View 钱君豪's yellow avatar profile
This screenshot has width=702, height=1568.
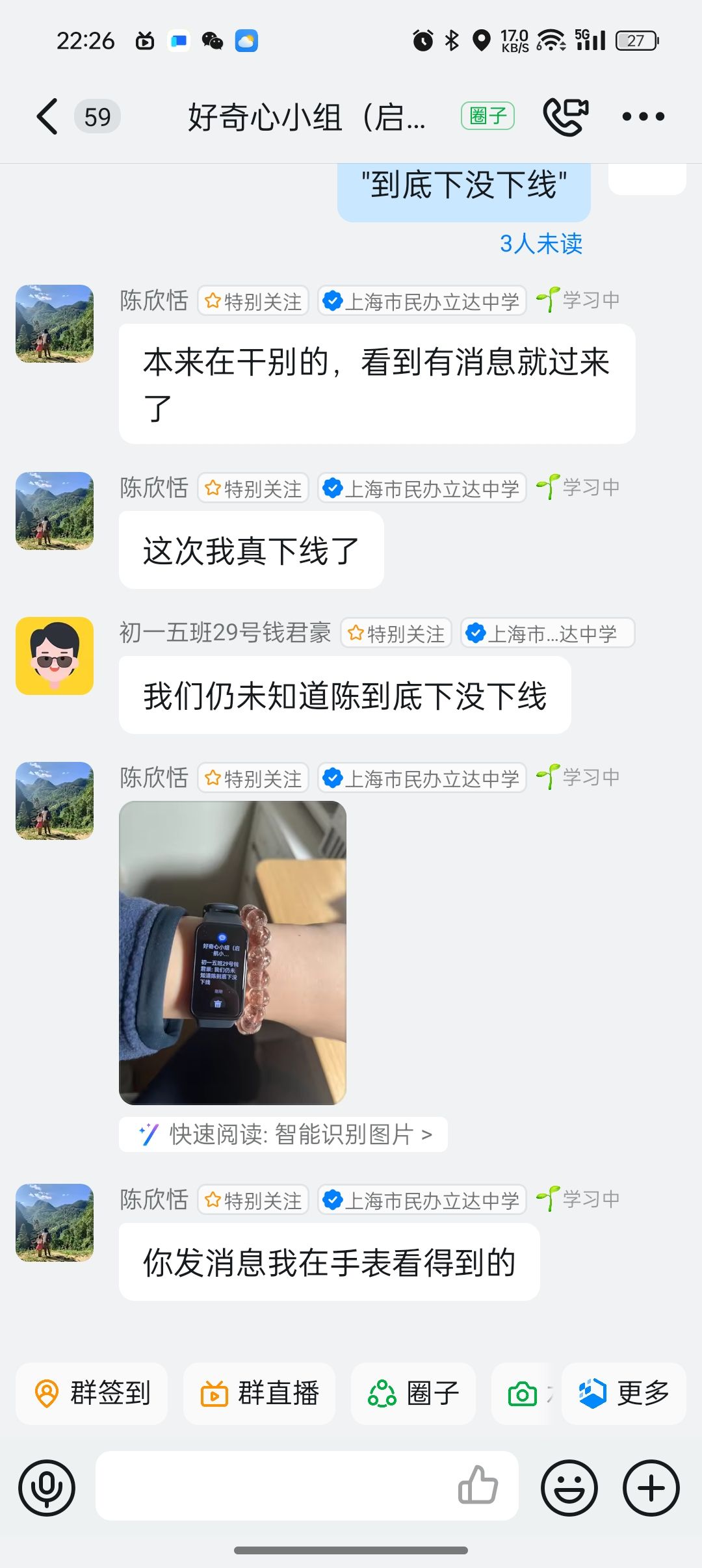tap(55, 655)
